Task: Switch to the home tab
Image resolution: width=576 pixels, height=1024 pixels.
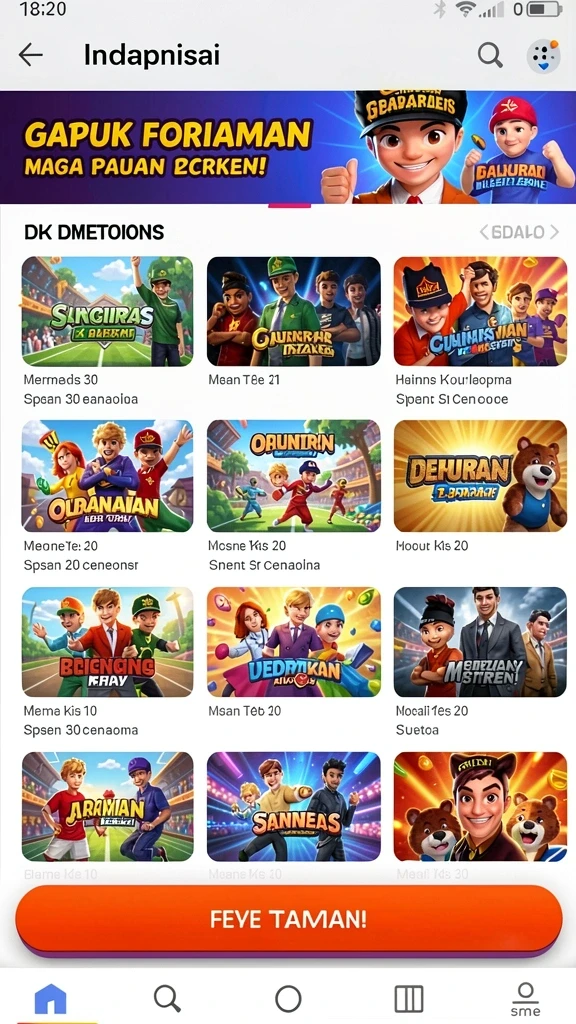Action: 51,999
